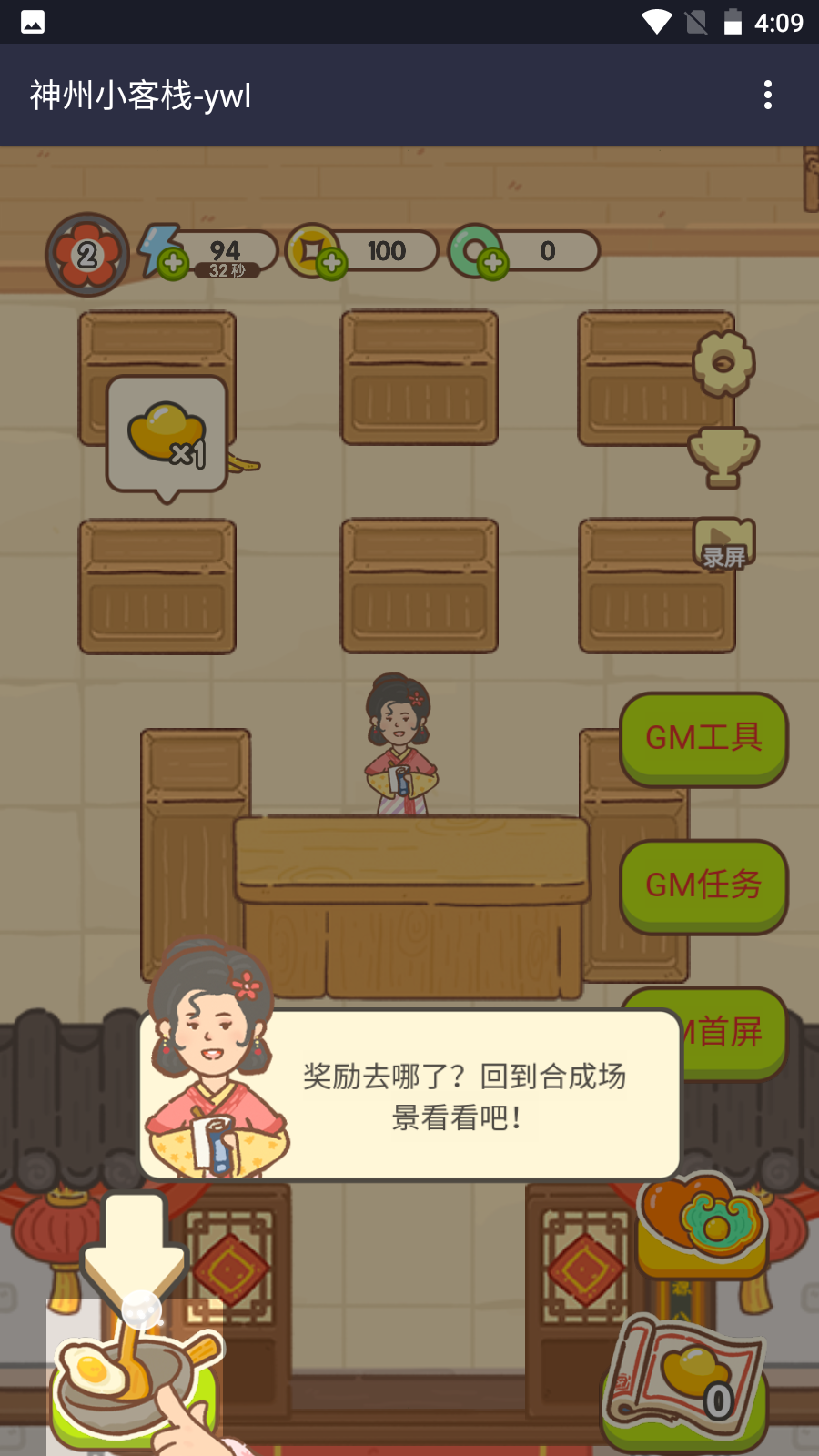Open the settings gear icon
The height and width of the screenshot is (1456, 819).
(723, 364)
